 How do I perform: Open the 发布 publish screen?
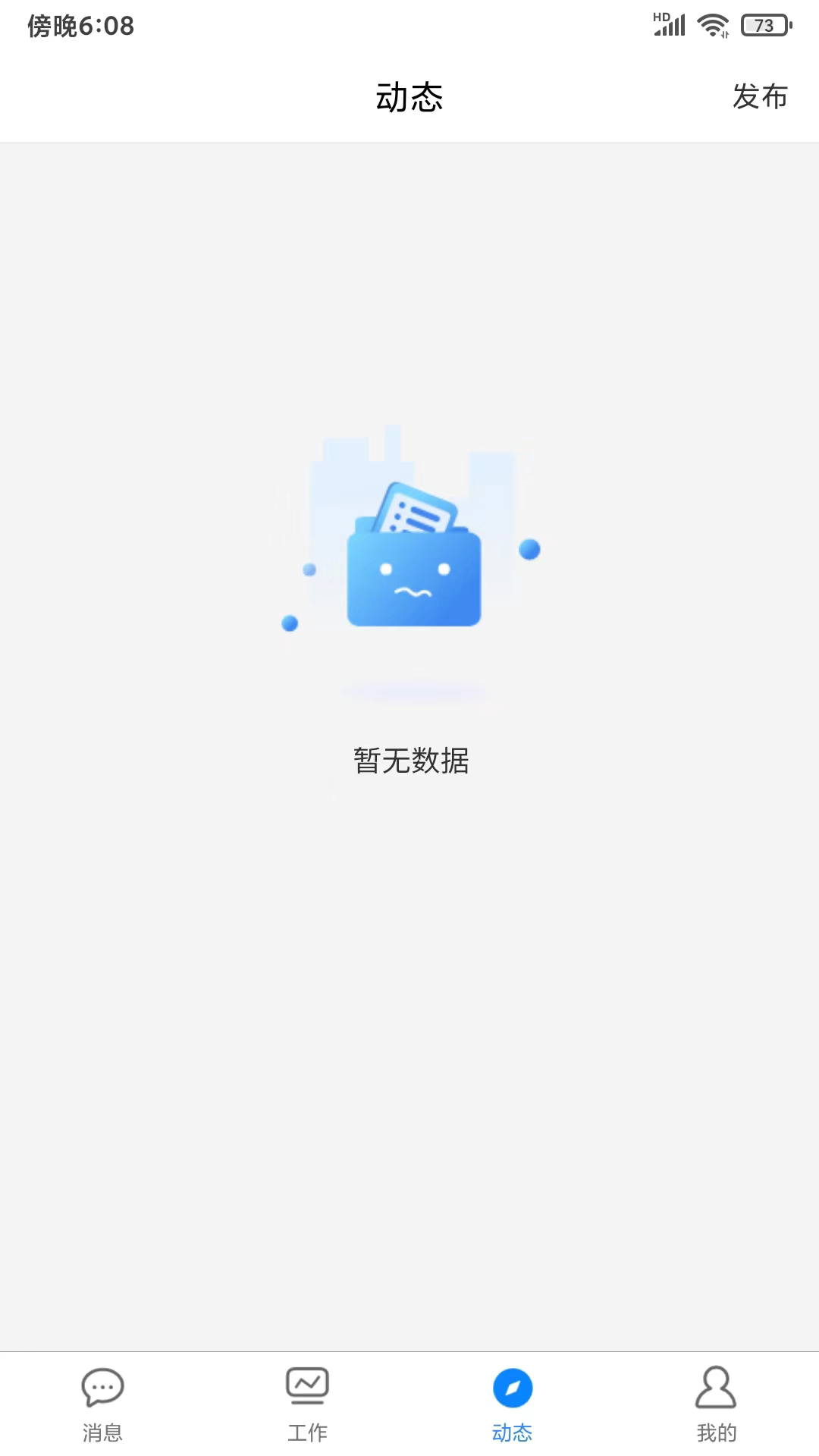[759, 97]
